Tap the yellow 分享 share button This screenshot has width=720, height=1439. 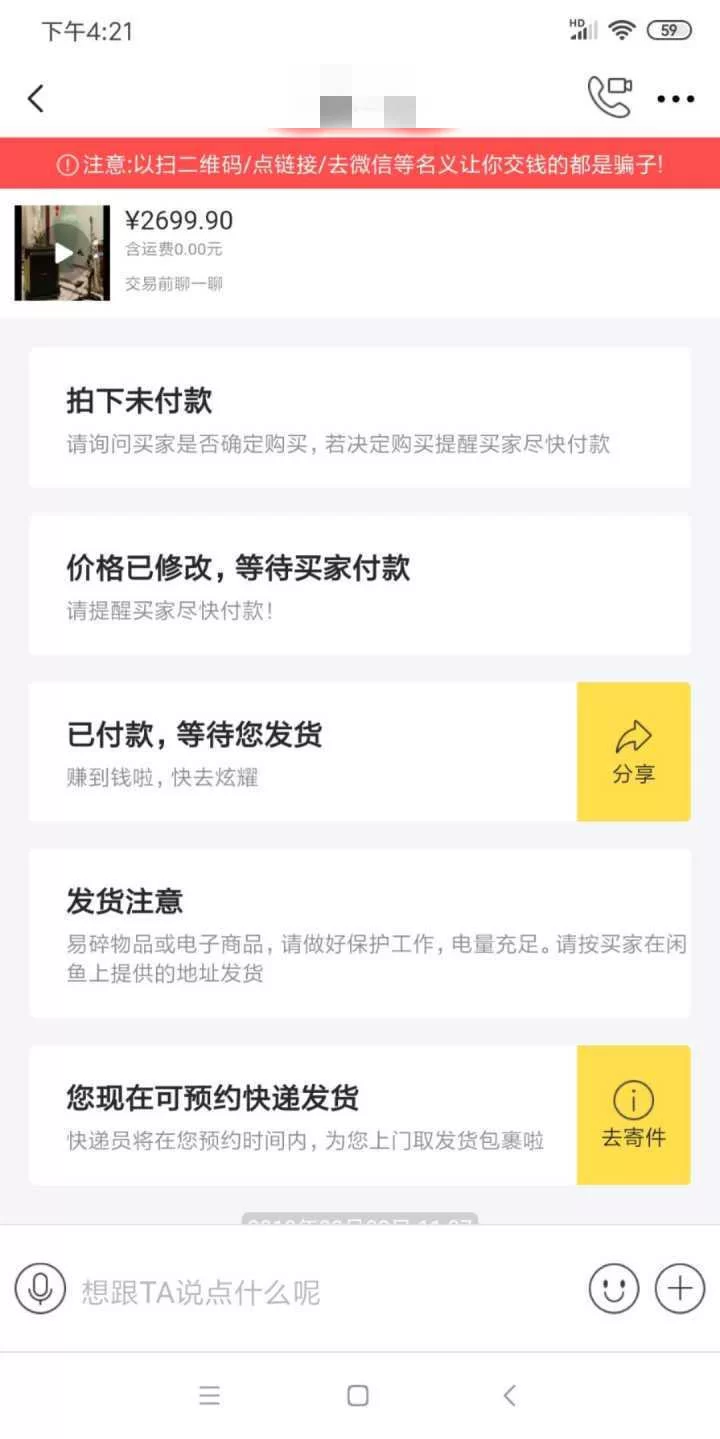(x=633, y=751)
